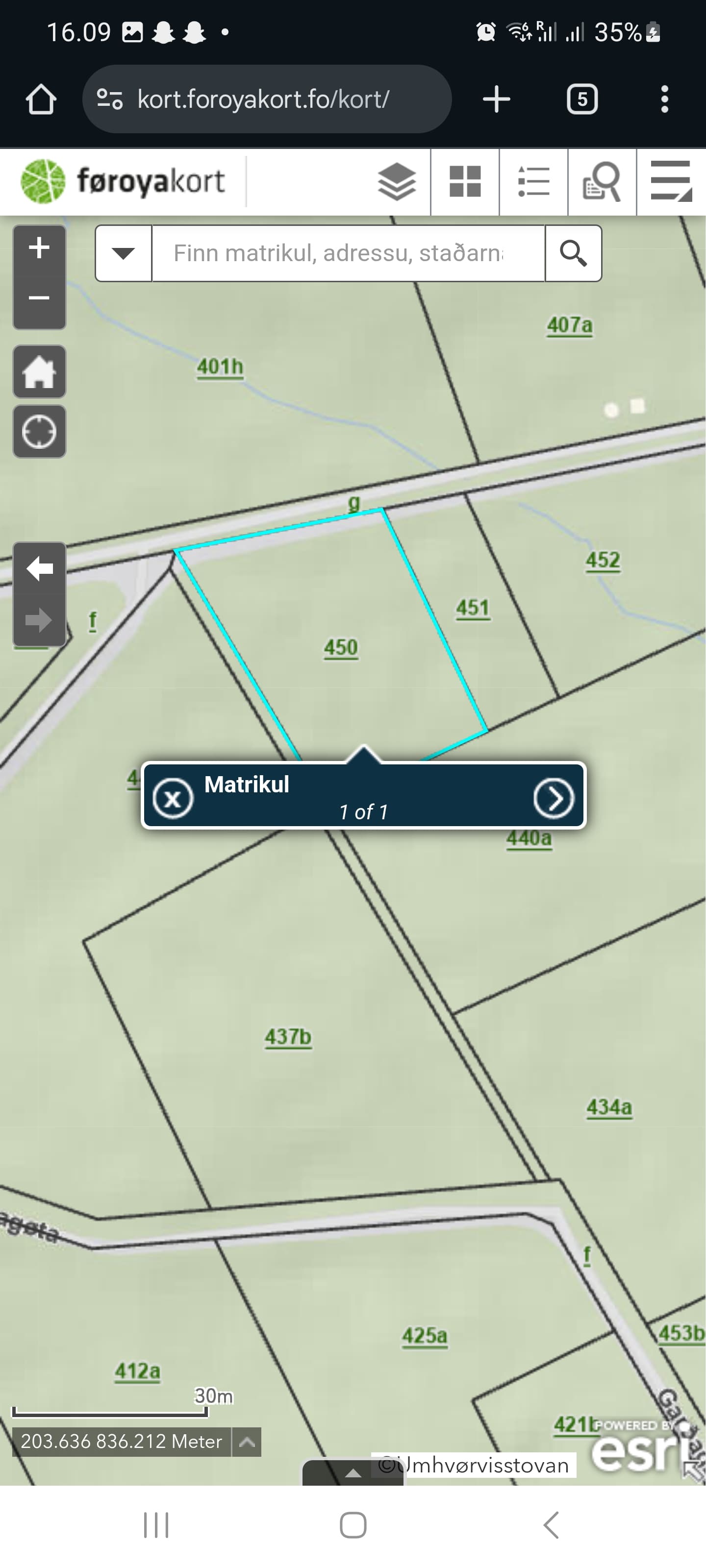Activate my location tracking
This screenshot has height=1568, width=706.
(38, 433)
